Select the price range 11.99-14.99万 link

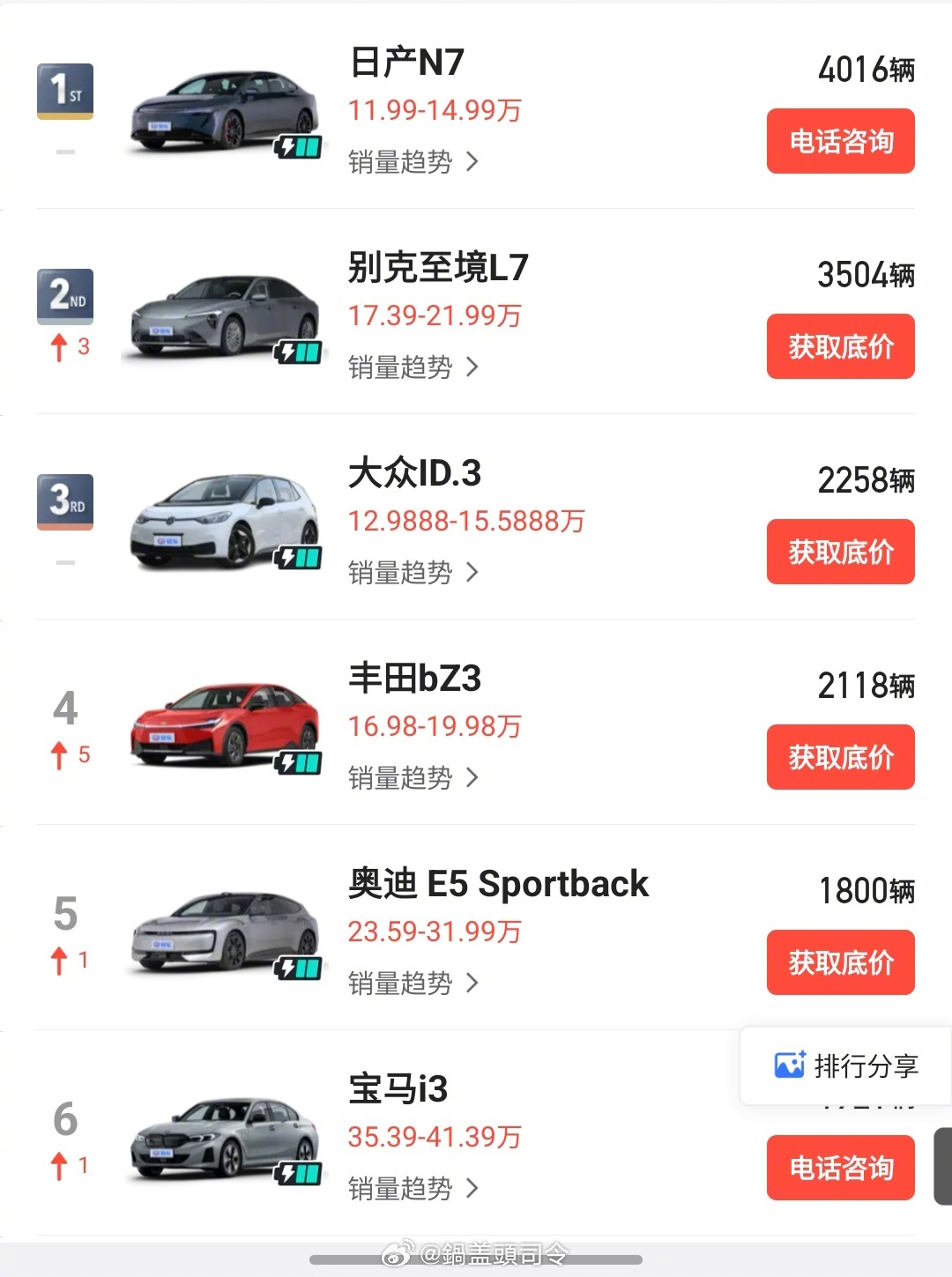pyautogui.click(x=434, y=110)
